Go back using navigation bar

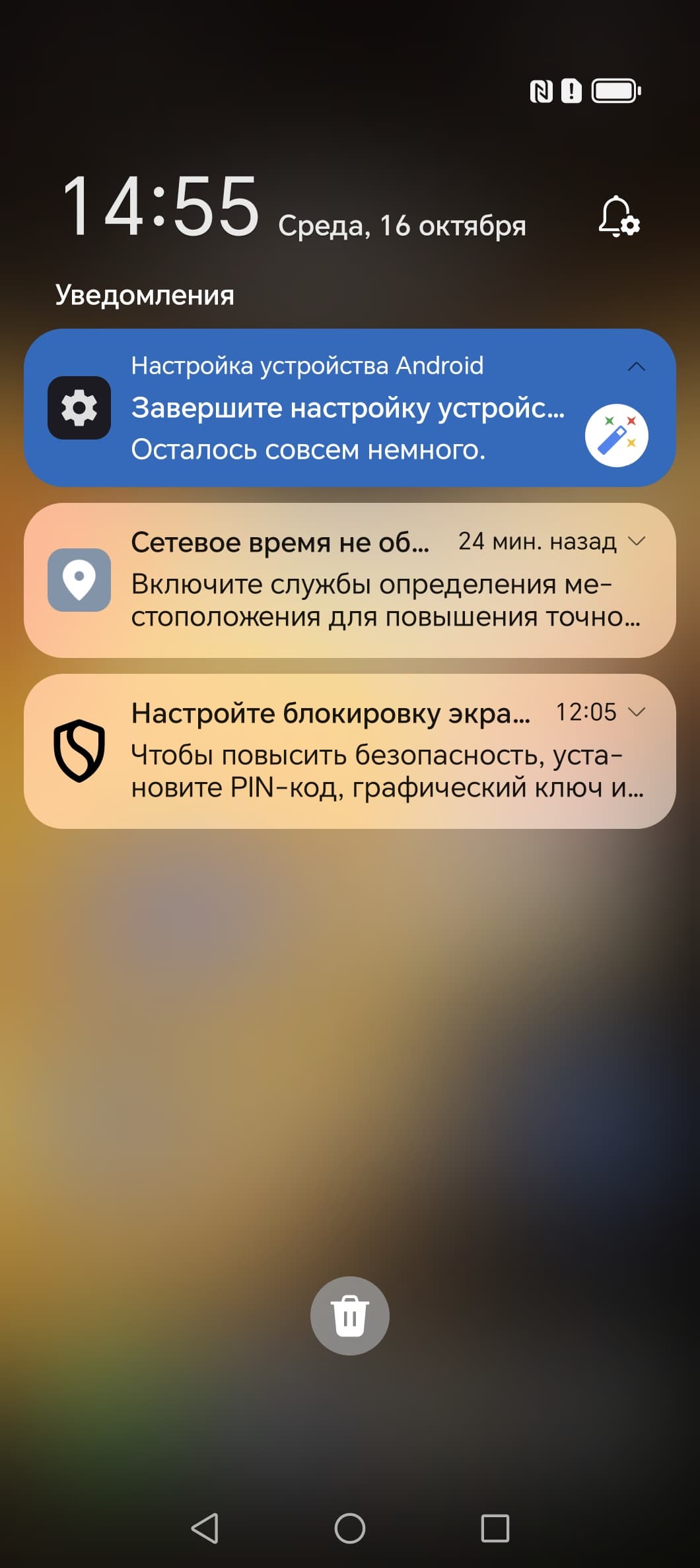click(205, 1528)
